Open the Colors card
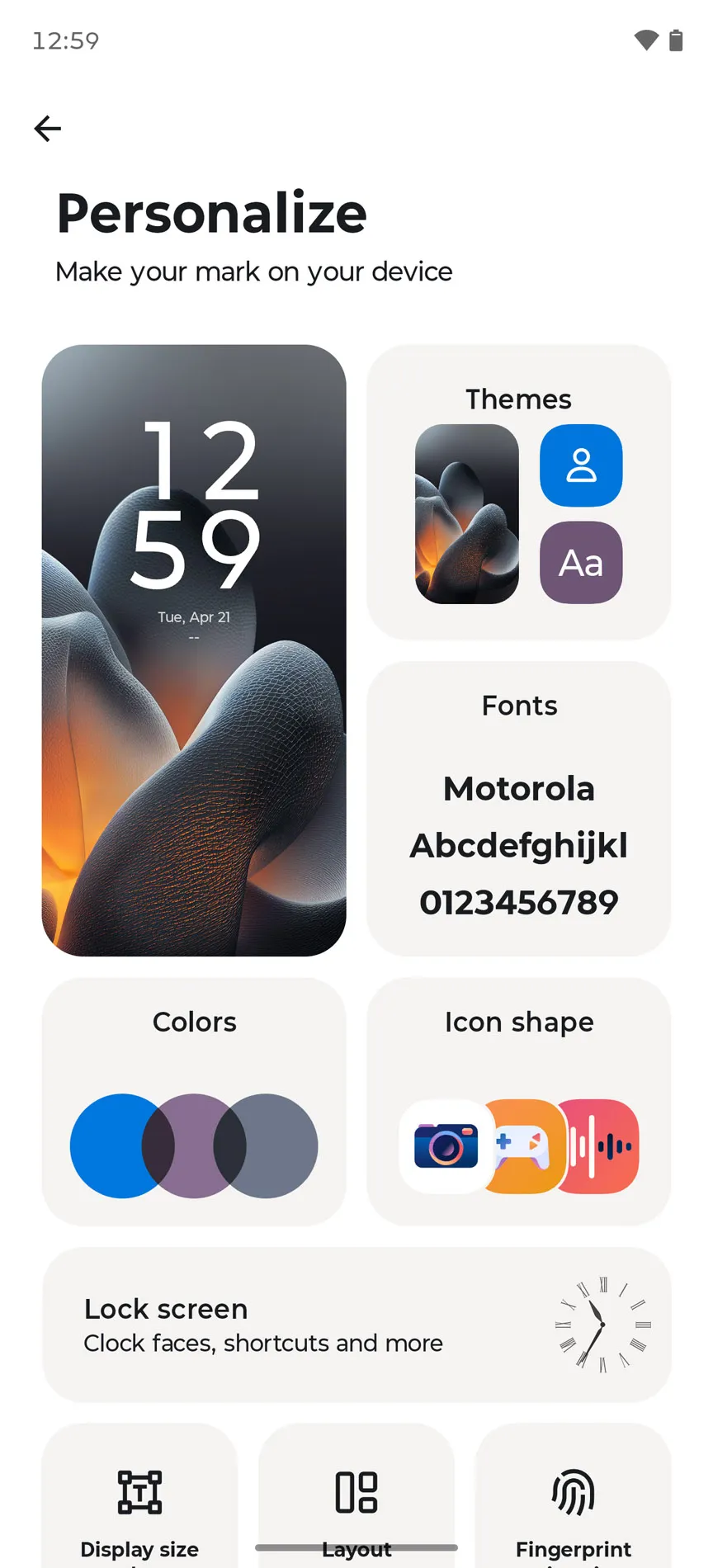 pyautogui.click(x=194, y=1102)
